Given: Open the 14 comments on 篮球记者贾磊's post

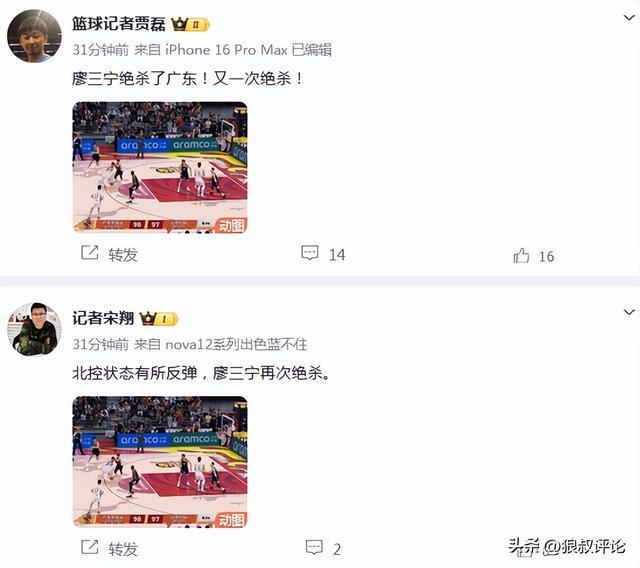Looking at the screenshot, I should 323,255.
